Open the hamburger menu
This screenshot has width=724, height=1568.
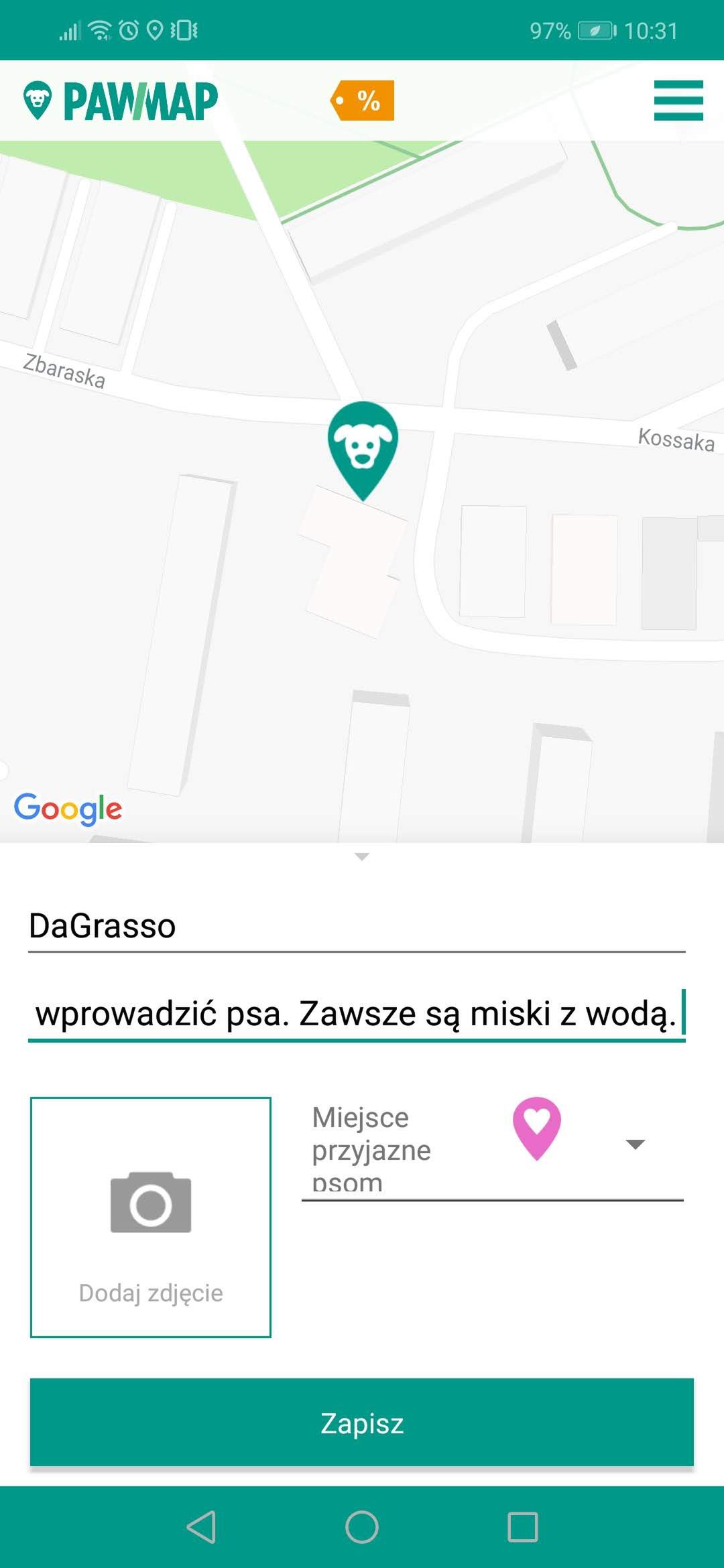(678, 101)
